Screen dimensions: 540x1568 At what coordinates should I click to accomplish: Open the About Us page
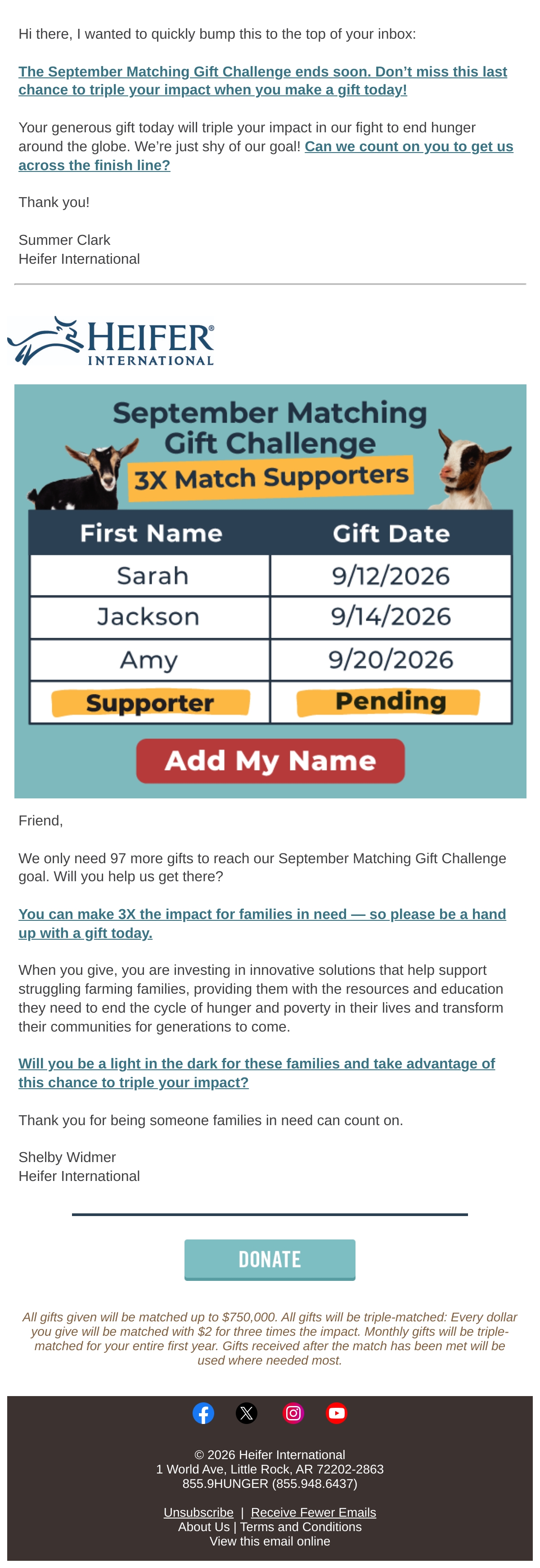(204, 1527)
